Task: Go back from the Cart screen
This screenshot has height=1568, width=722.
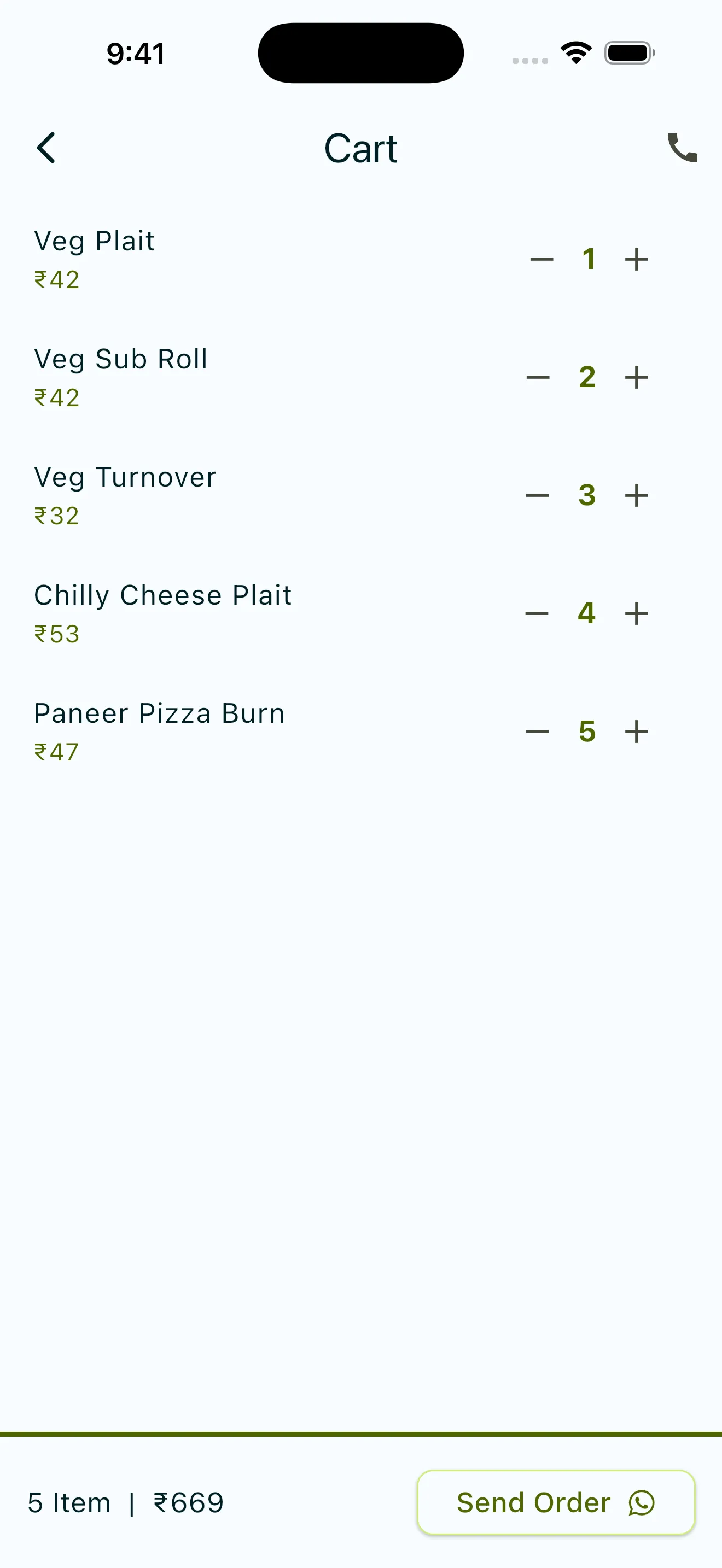Action: pos(46,148)
